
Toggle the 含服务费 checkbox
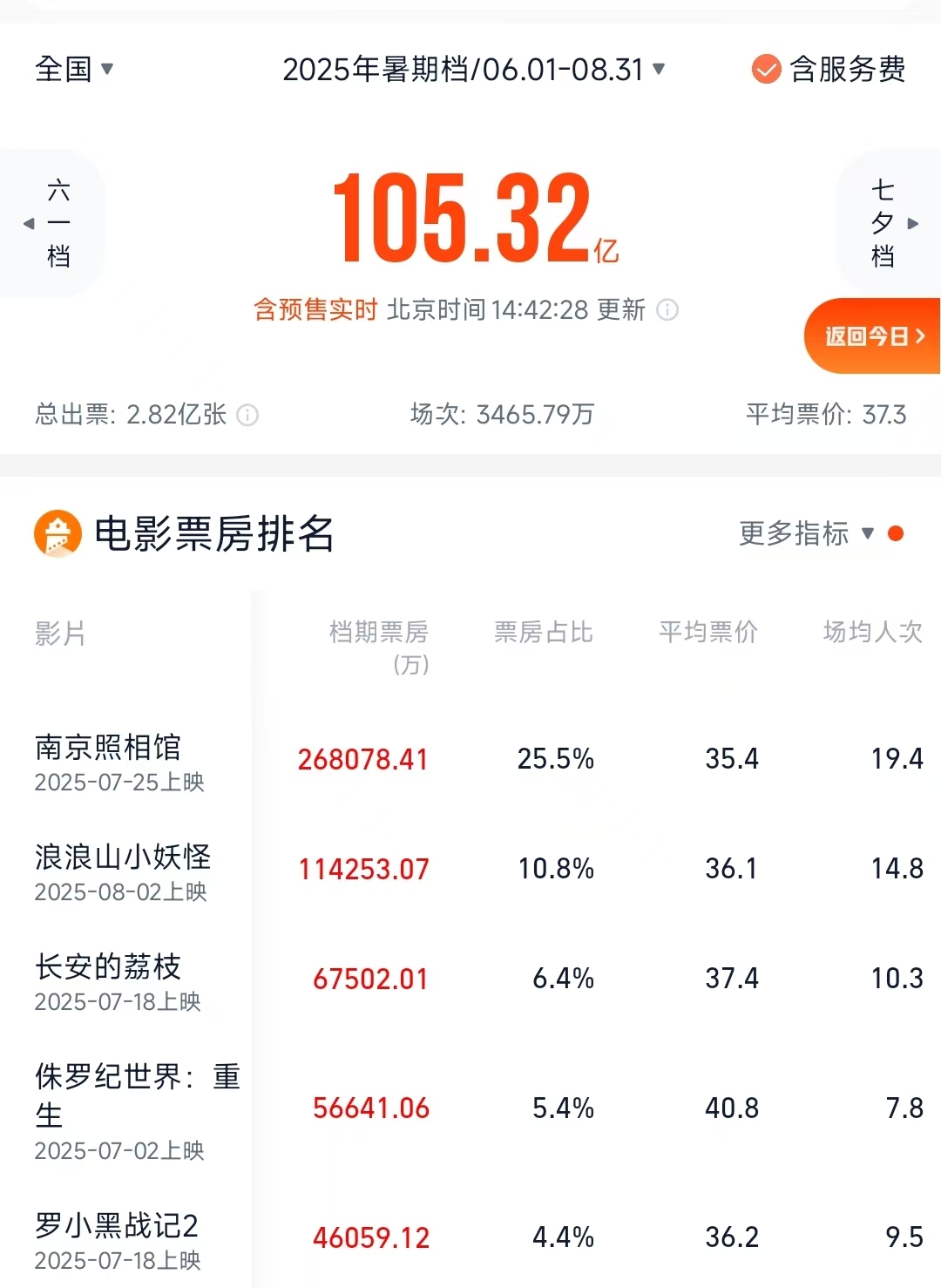(x=766, y=69)
